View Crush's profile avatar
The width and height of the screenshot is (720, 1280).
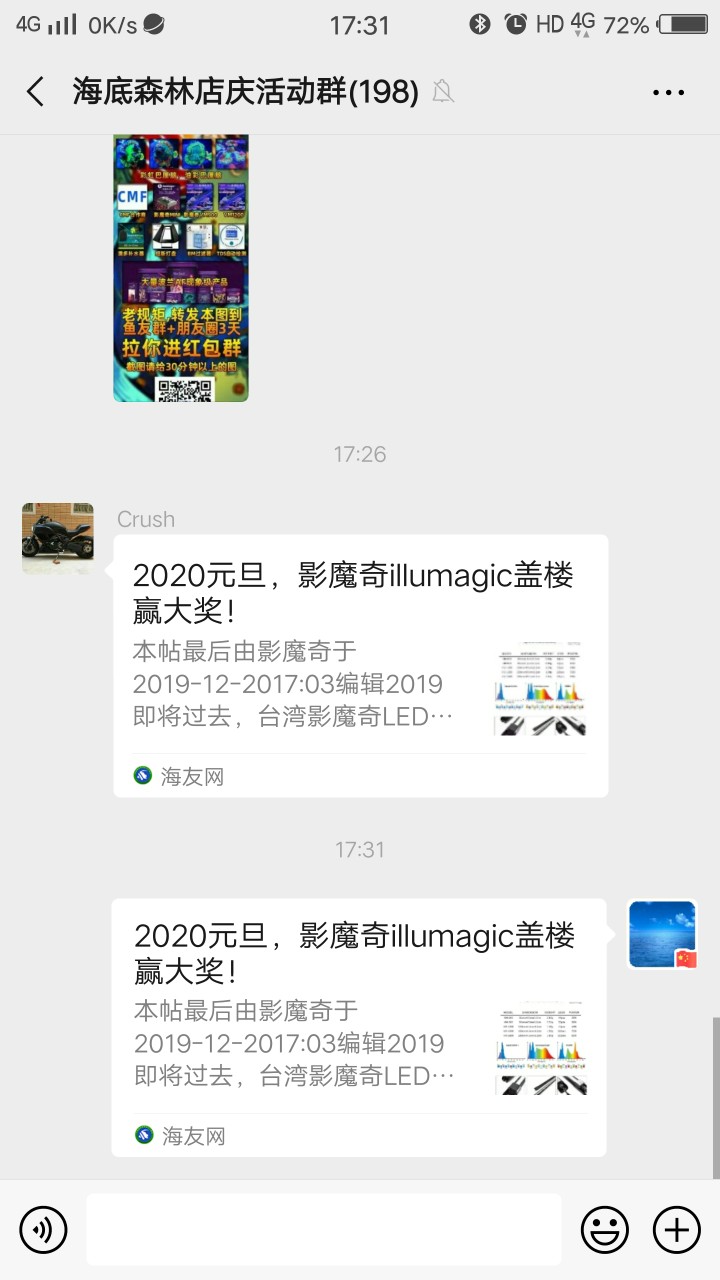[58, 539]
